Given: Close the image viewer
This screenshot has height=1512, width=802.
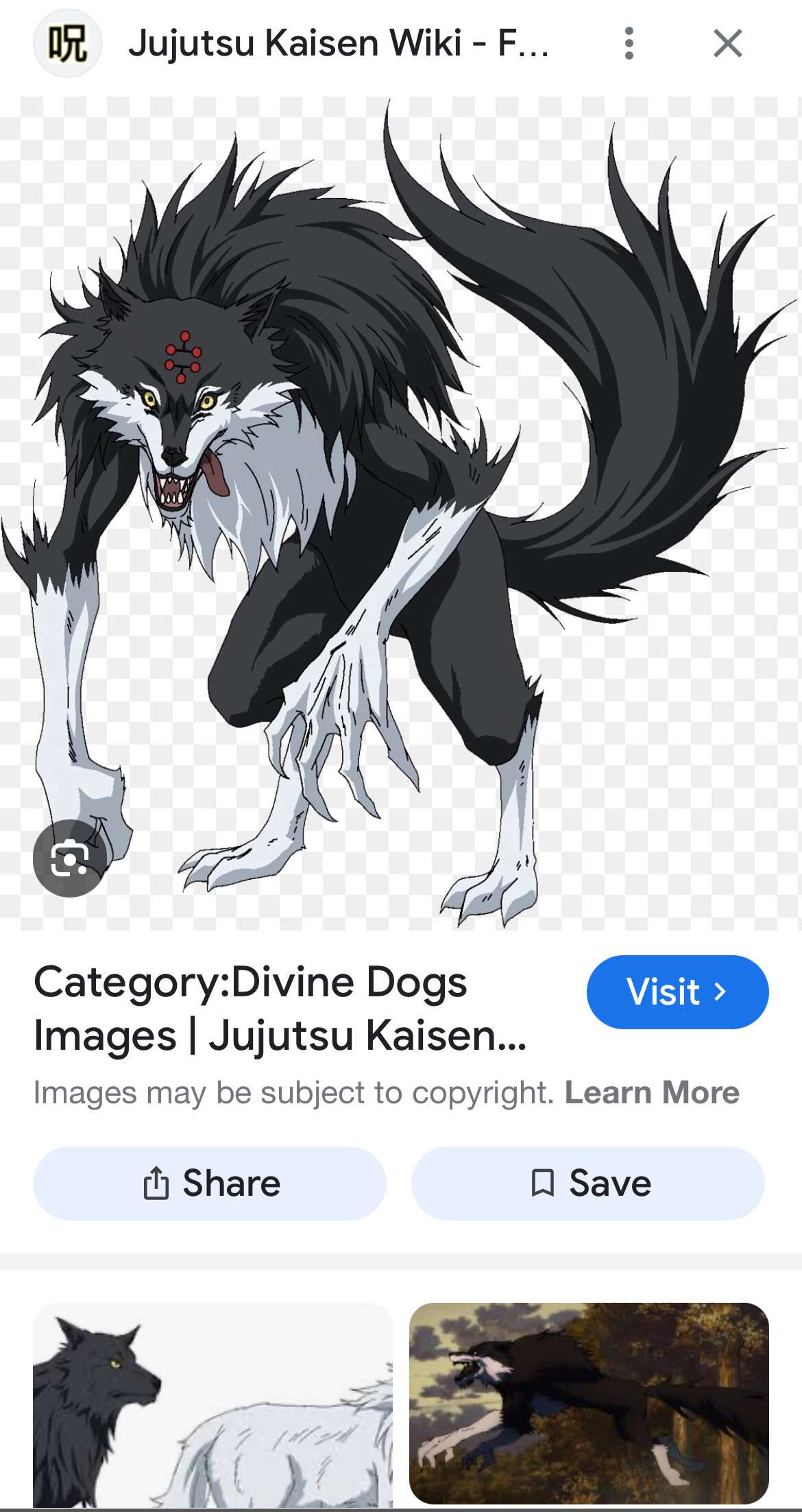Looking at the screenshot, I should (x=727, y=43).
